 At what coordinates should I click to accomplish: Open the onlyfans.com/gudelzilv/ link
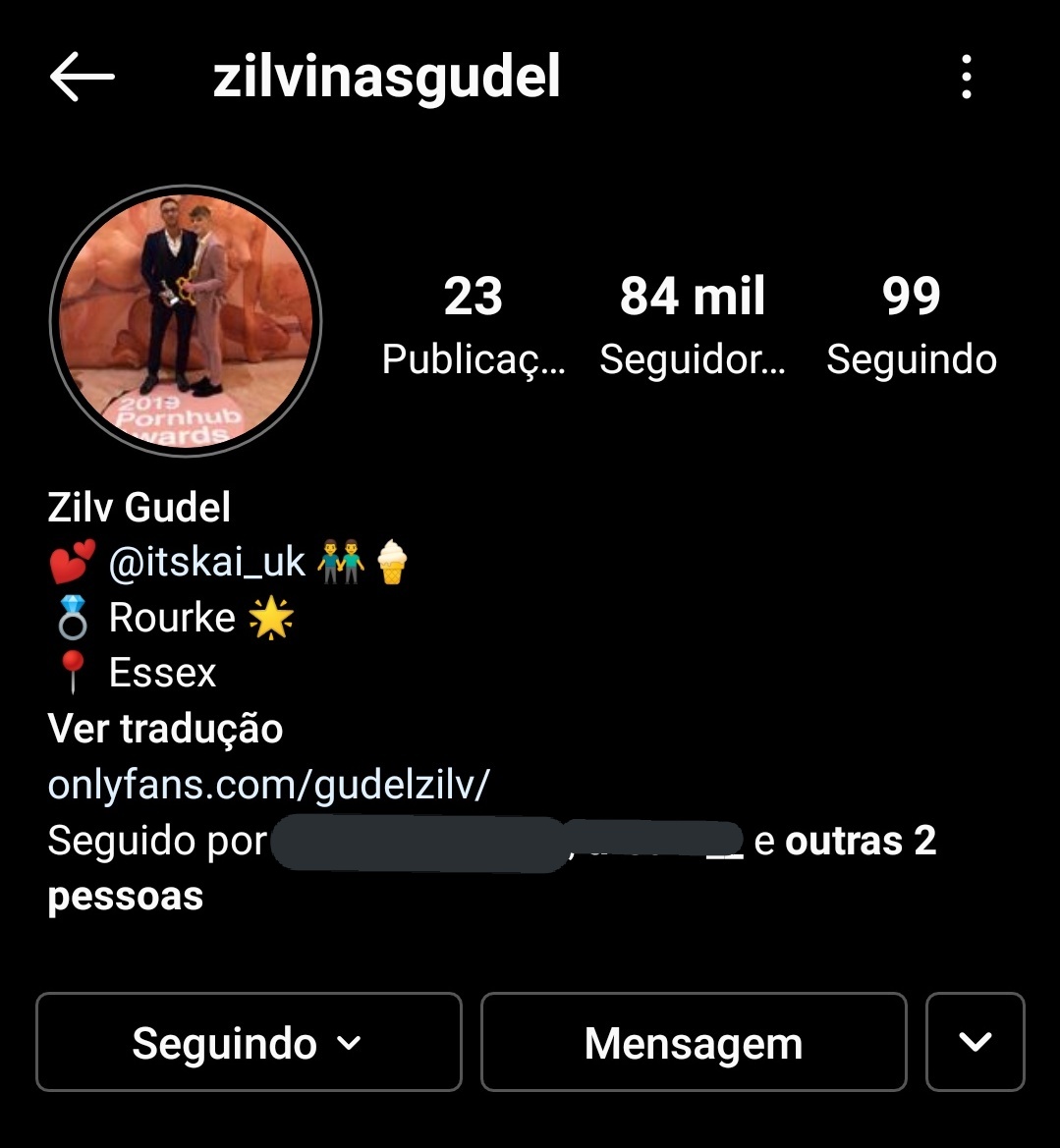pos(268,784)
